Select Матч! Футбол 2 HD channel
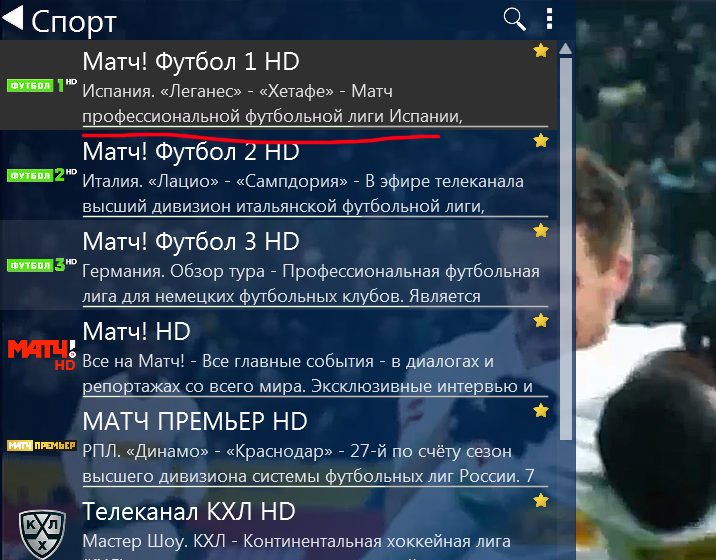The height and width of the screenshot is (560, 716). coord(280,176)
